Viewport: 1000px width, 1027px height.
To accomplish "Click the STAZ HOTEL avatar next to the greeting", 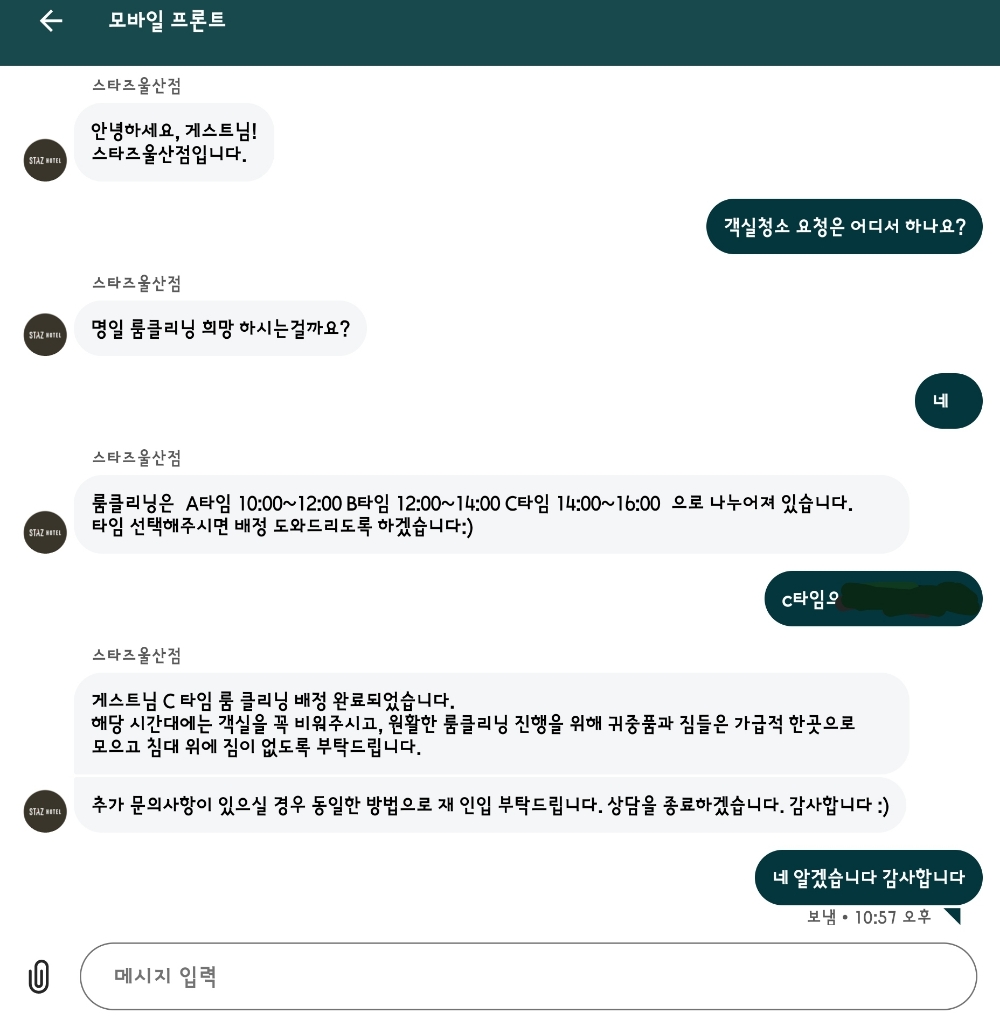I will (44, 160).
